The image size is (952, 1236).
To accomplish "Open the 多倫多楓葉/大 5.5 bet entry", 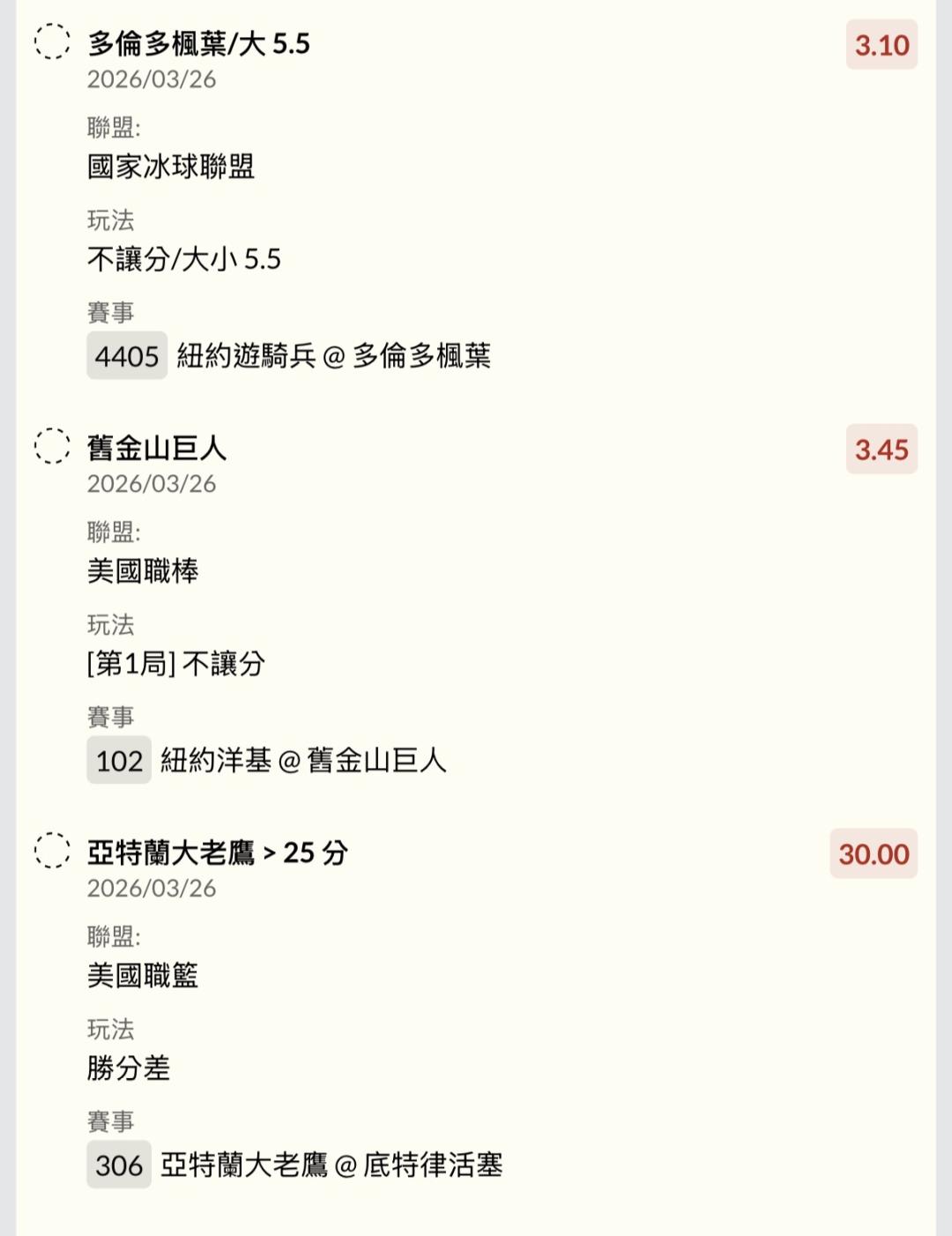I will pyautogui.click(x=199, y=43).
